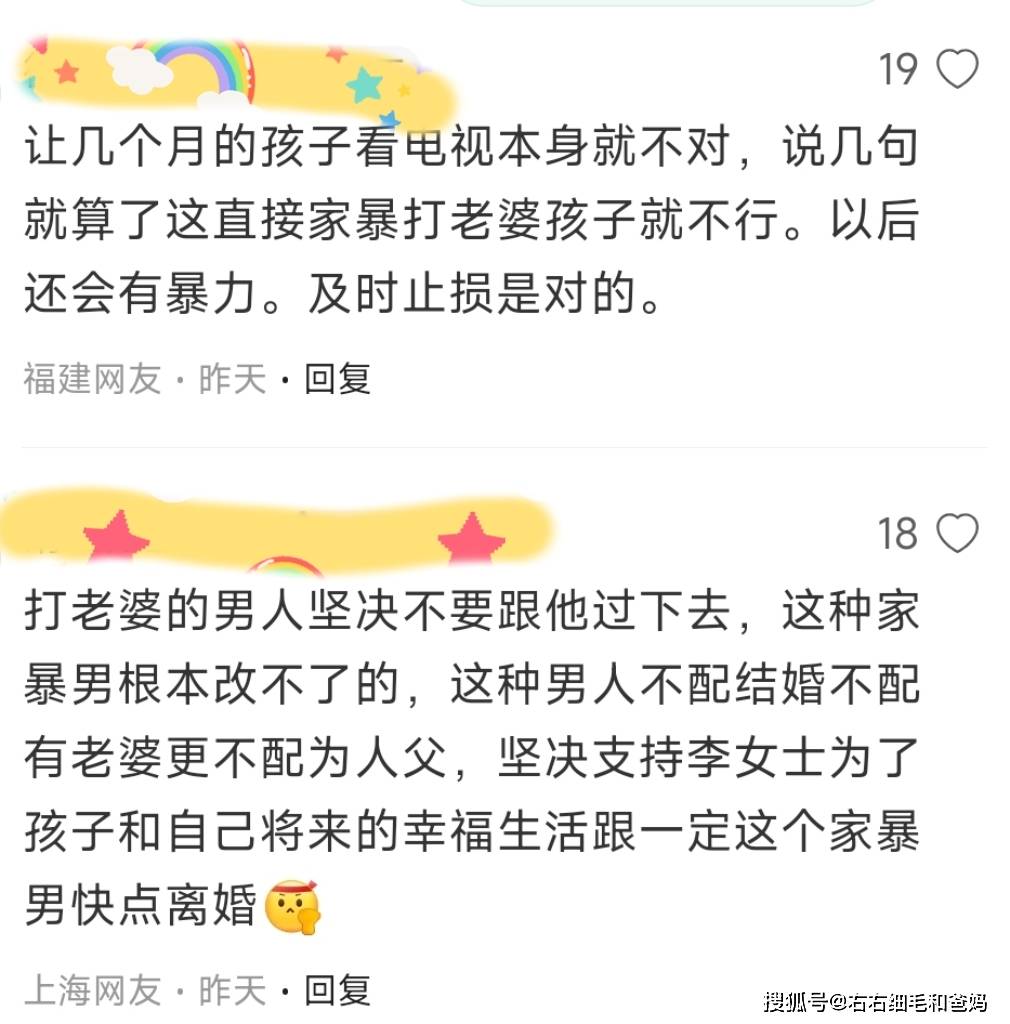The image size is (1010, 1024).
Task: Reply to the 福建网友 comment
Action: 338,379
